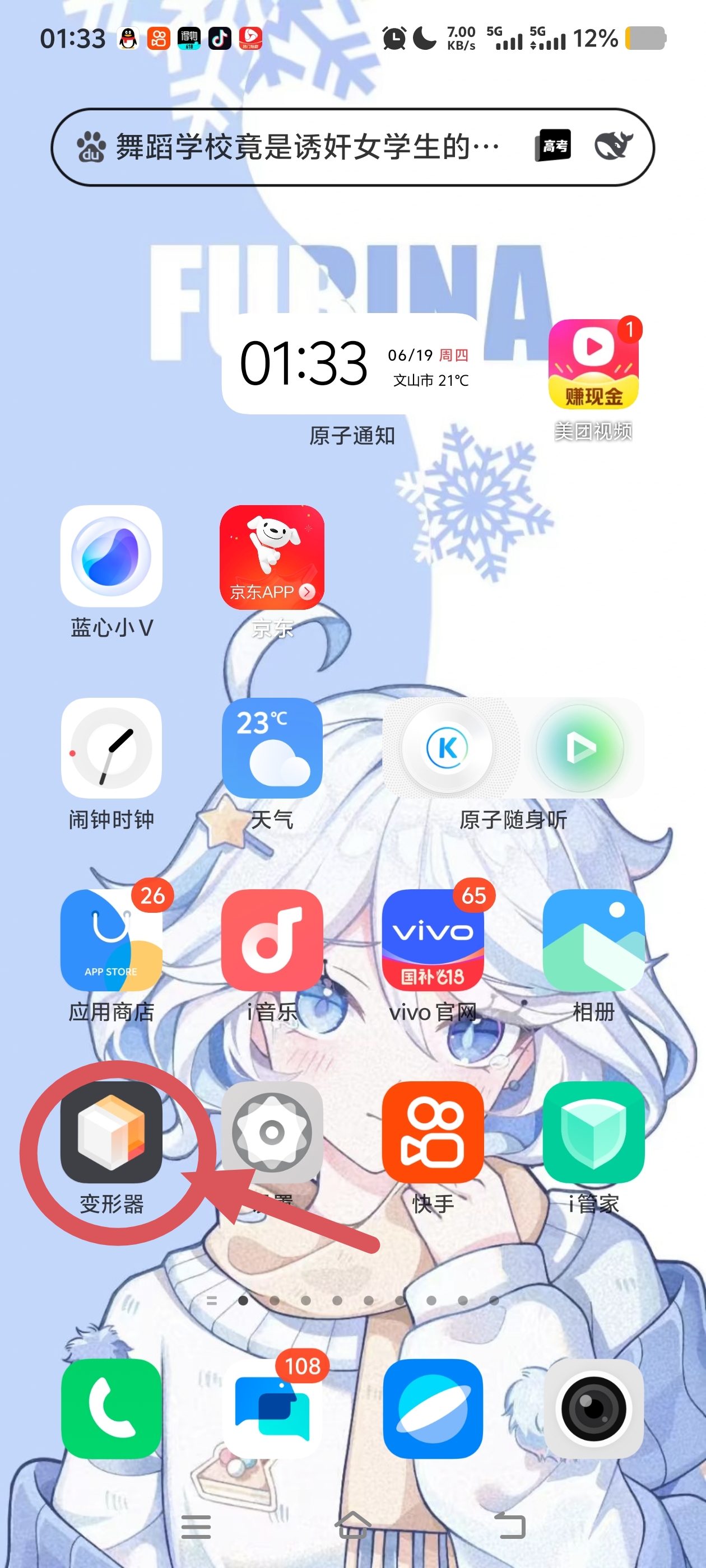Screen dimensions: 706x1568
Task: Open the 原子通知 clock weather widget
Action: (x=351, y=364)
